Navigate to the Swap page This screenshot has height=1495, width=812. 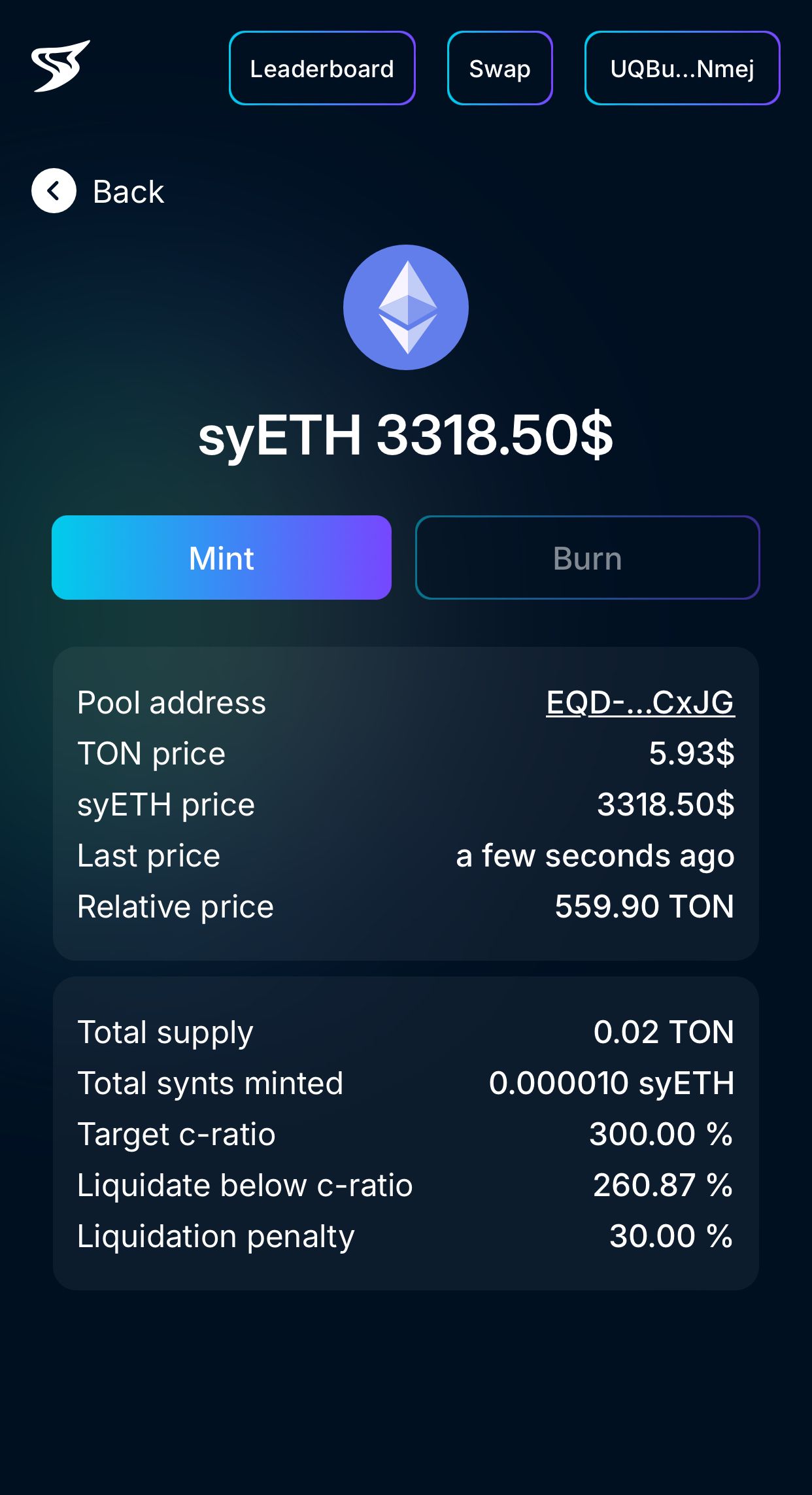pos(499,69)
